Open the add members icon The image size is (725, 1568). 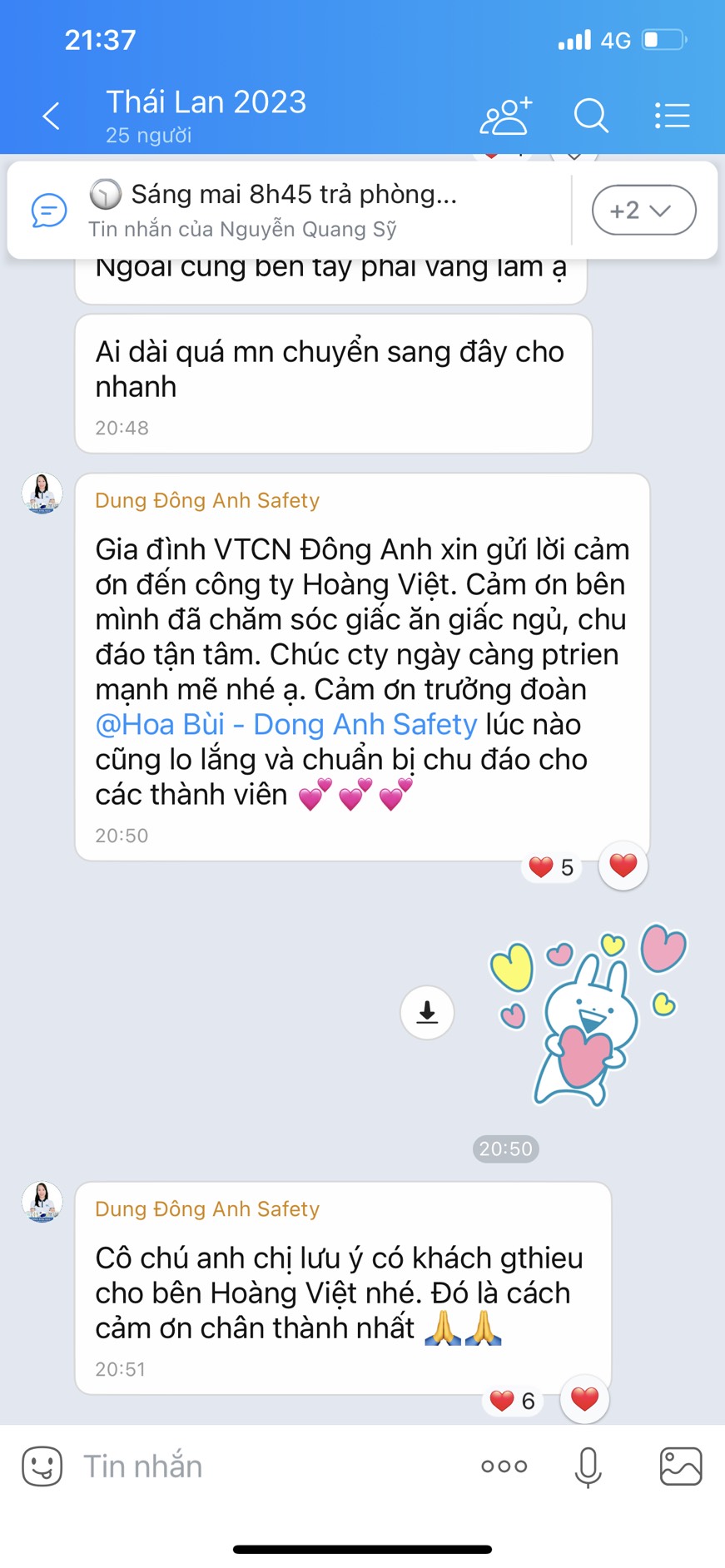point(505,116)
